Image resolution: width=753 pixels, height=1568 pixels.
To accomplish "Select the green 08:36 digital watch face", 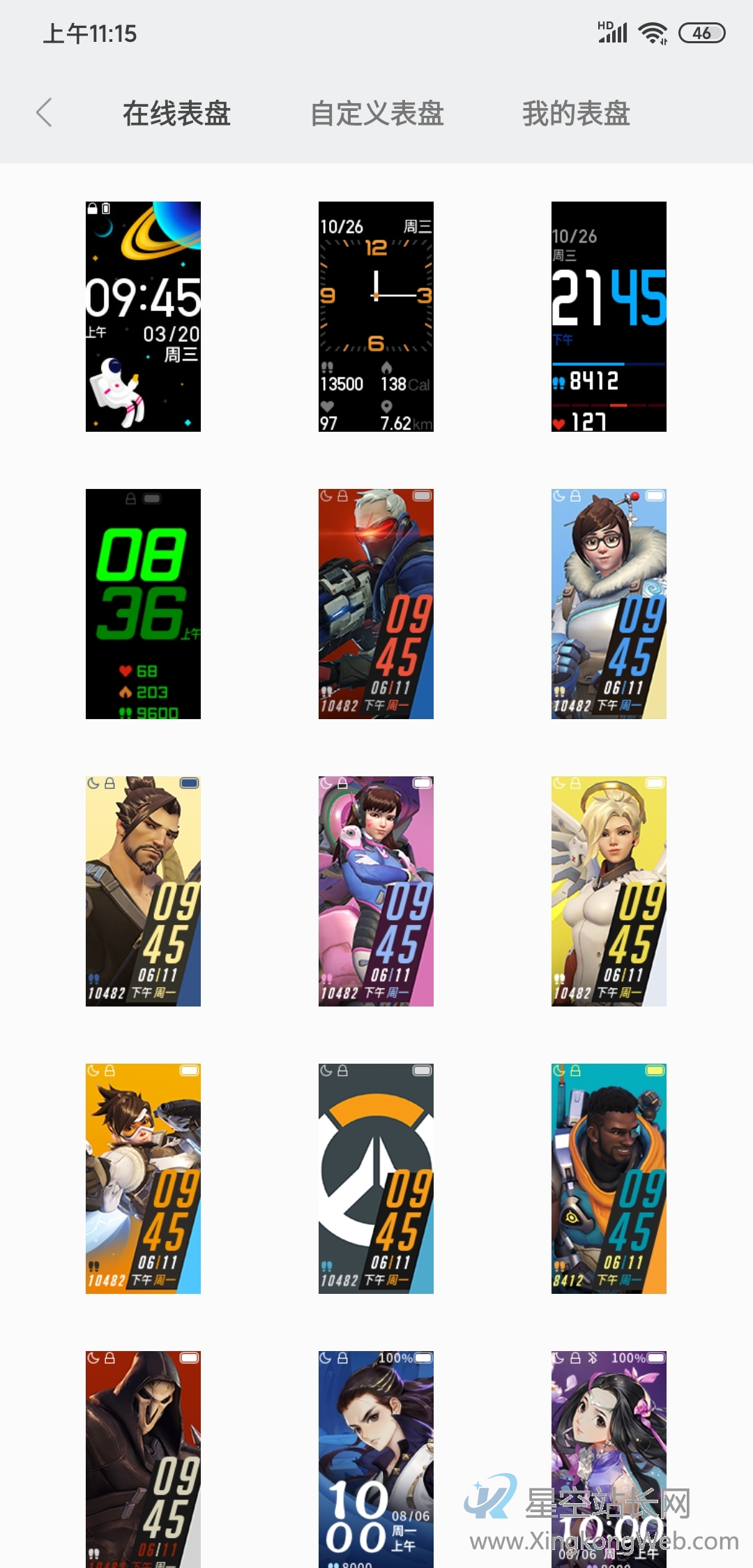I will point(143,604).
